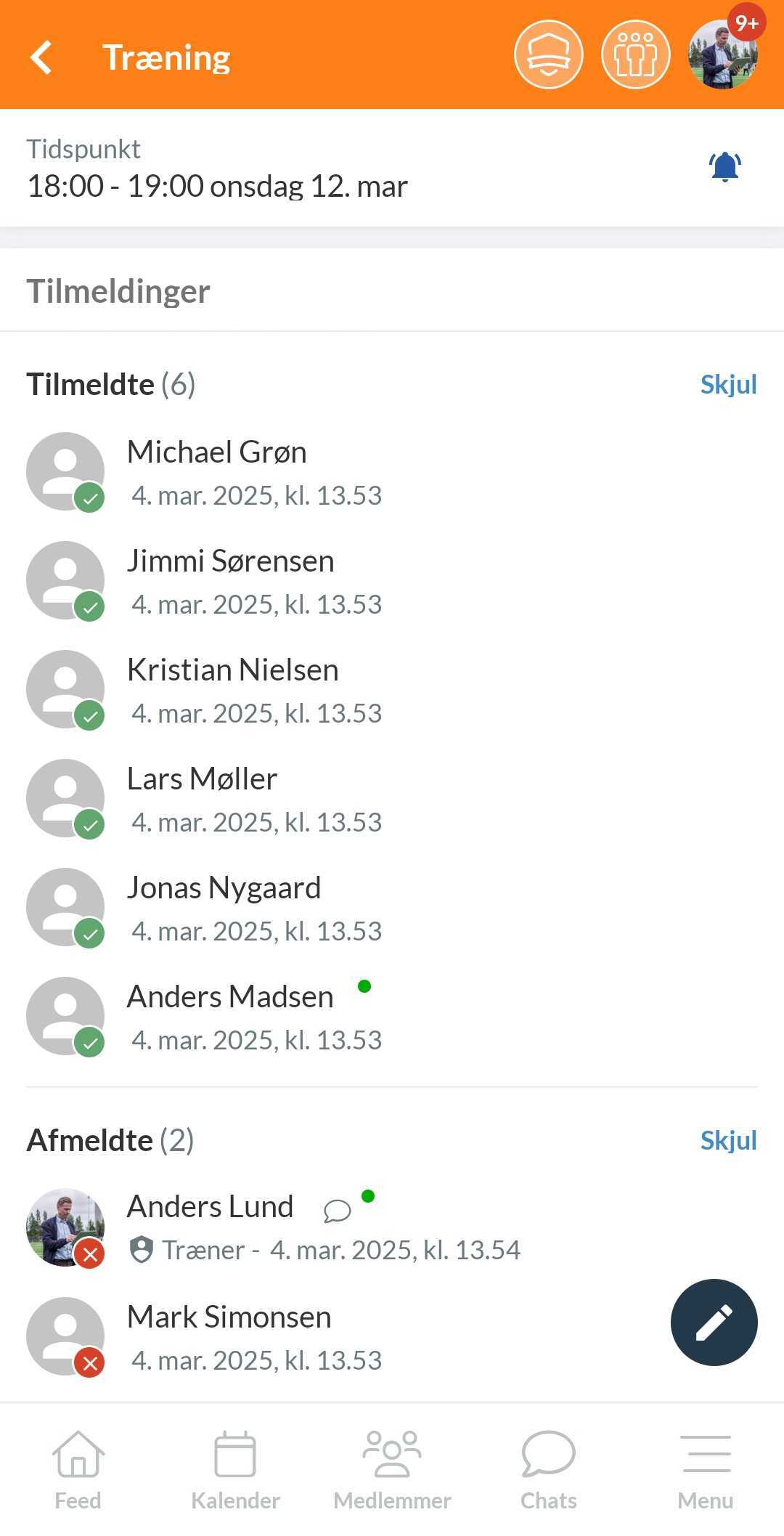784x1536 pixels.
Task: Select Jimmi Sørensen in the list
Action: coord(230,581)
